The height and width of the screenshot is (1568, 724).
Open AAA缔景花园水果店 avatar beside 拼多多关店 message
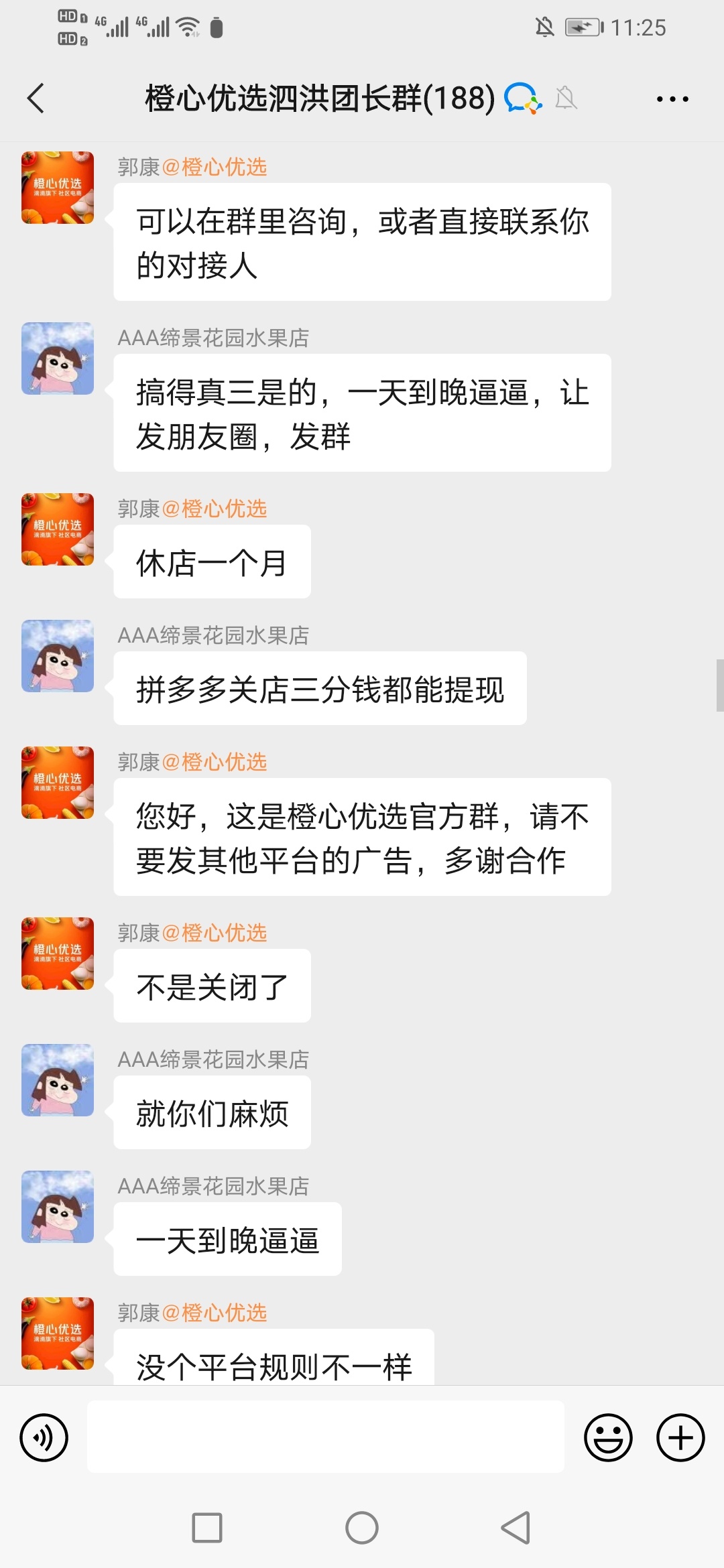tap(58, 656)
